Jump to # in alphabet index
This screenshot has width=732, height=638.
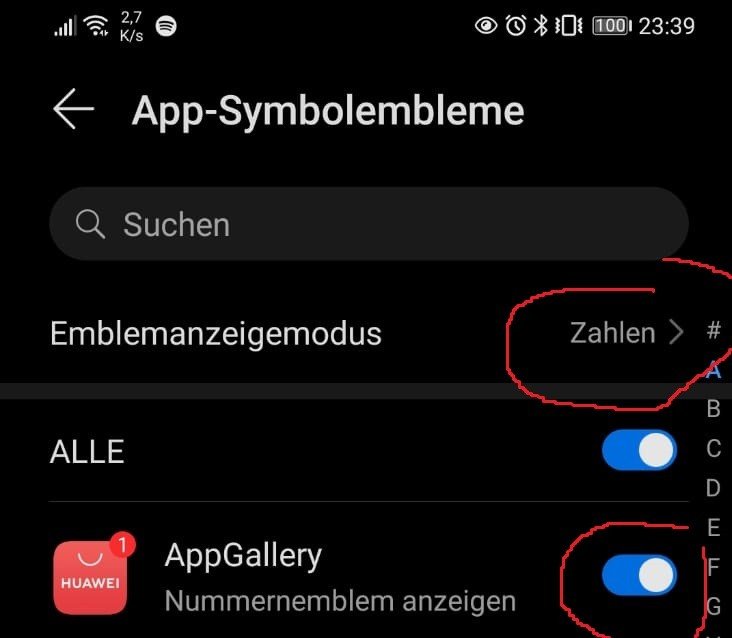click(713, 330)
